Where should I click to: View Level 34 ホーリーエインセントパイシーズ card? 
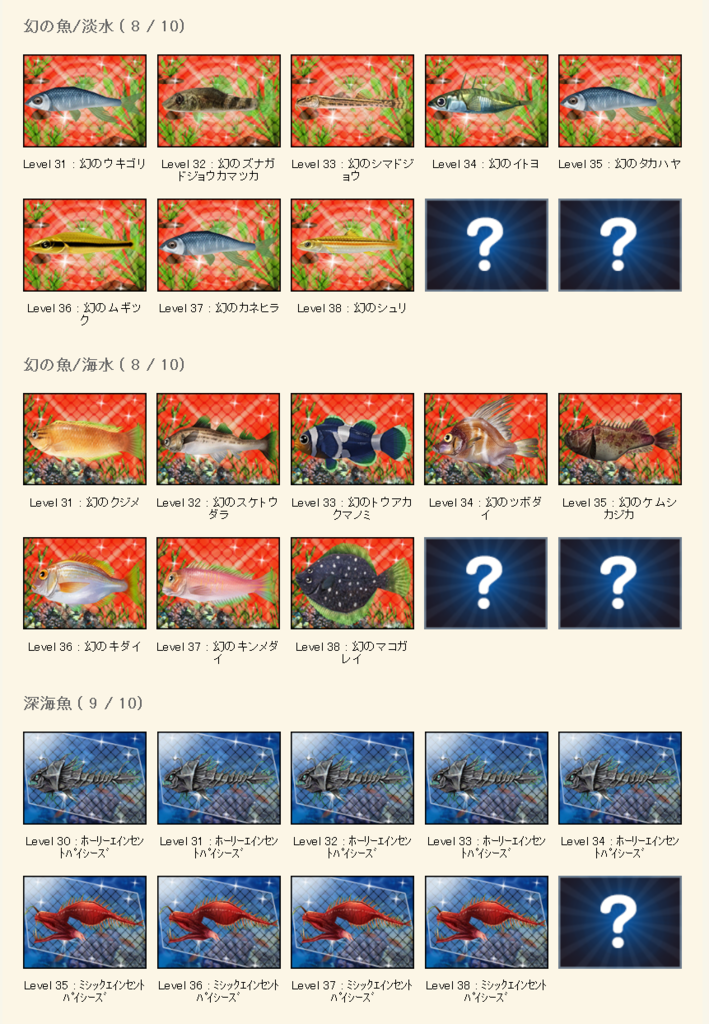620,778
